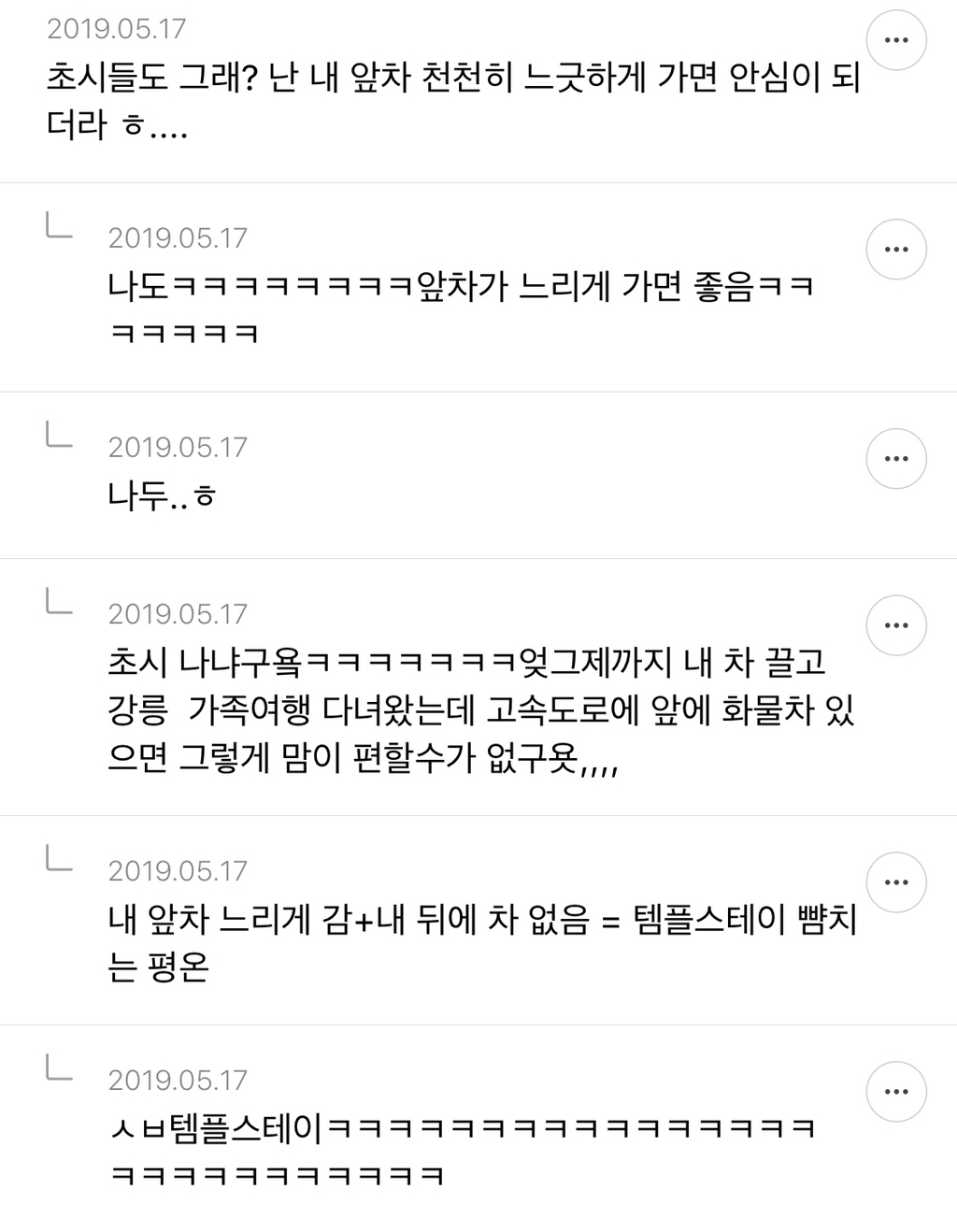Open more options for the 초시들도 그래? comment
Screen dimensions: 957x1232
[x=895, y=40]
